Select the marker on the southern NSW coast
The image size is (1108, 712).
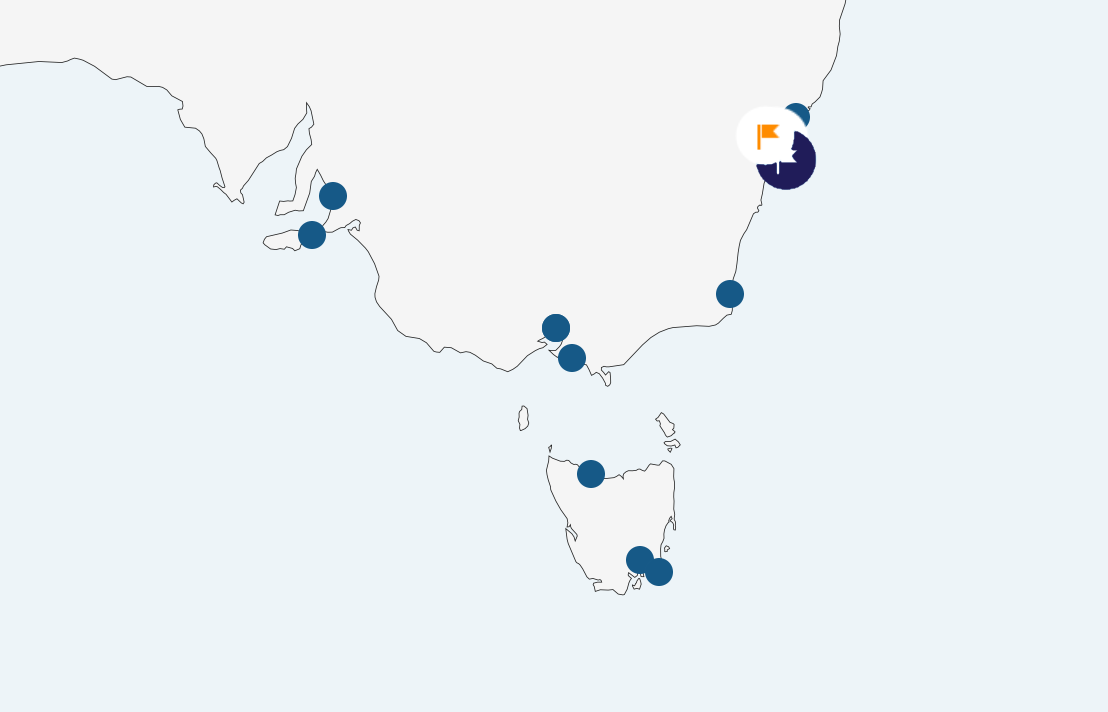[730, 294]
